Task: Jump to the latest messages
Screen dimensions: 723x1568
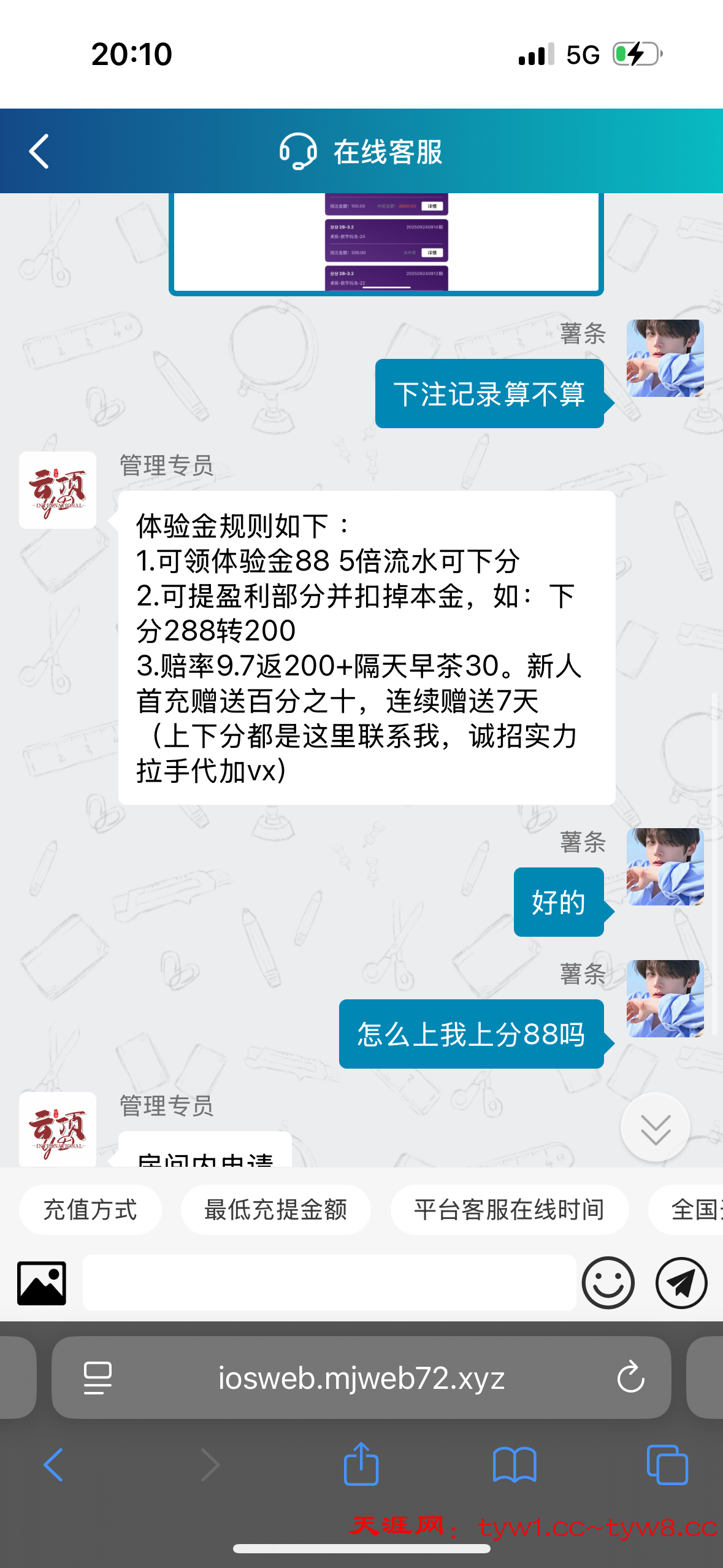Action: [655, 1127]
